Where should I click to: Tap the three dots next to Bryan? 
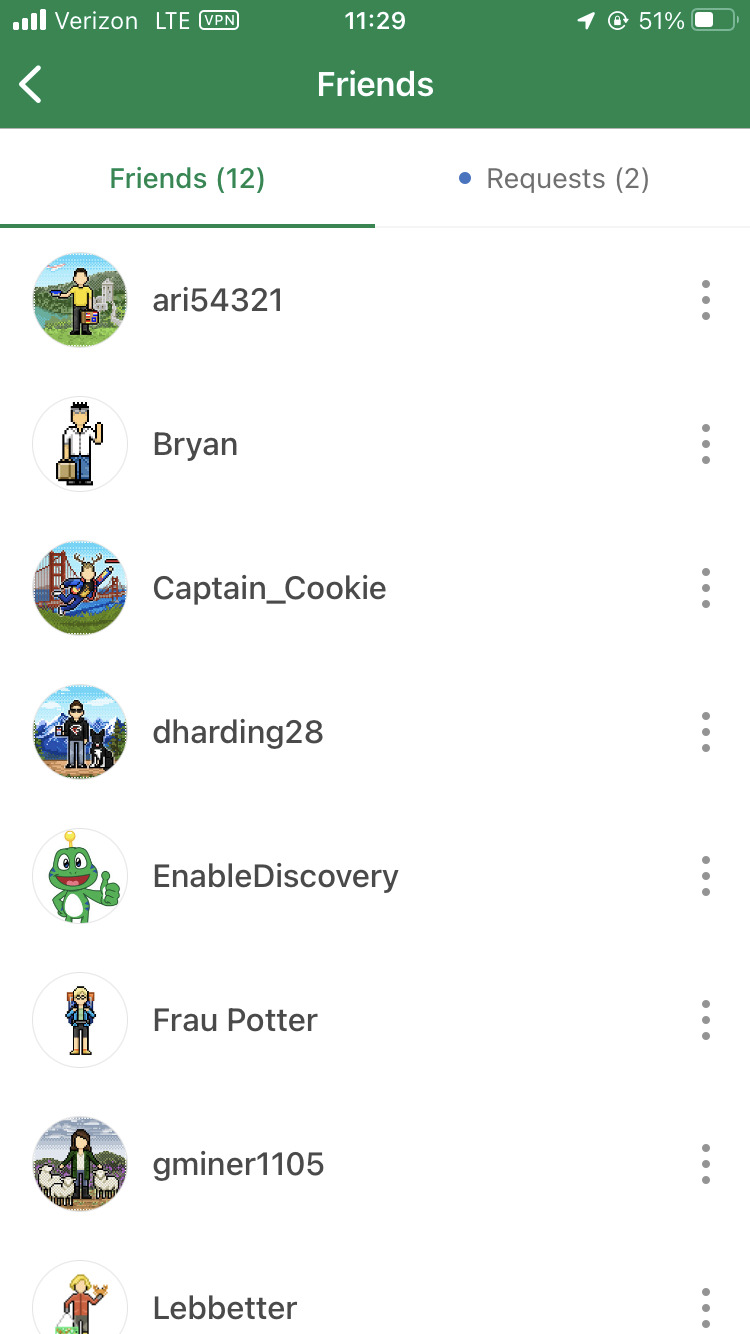(x=706, y=444)
